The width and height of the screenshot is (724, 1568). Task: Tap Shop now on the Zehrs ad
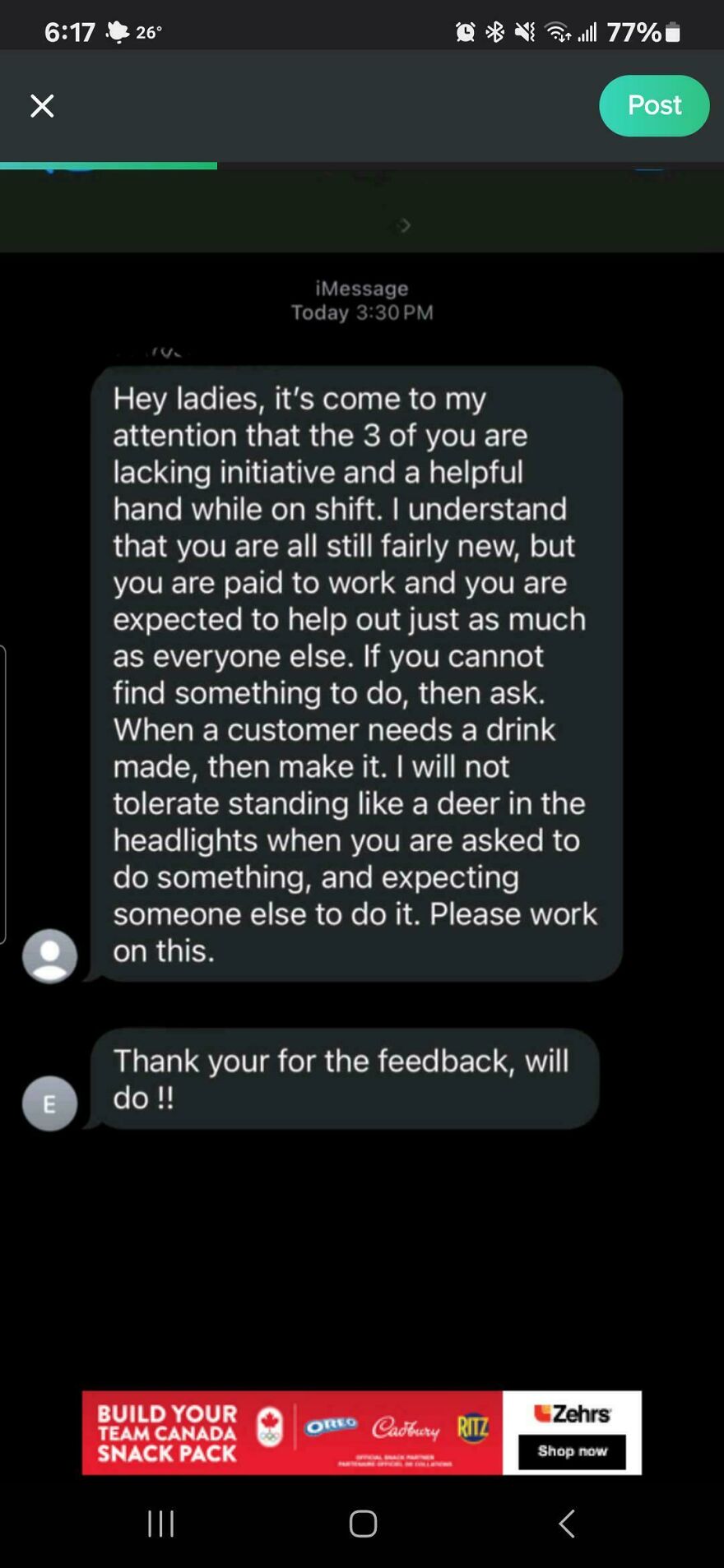click(572, 1451)
